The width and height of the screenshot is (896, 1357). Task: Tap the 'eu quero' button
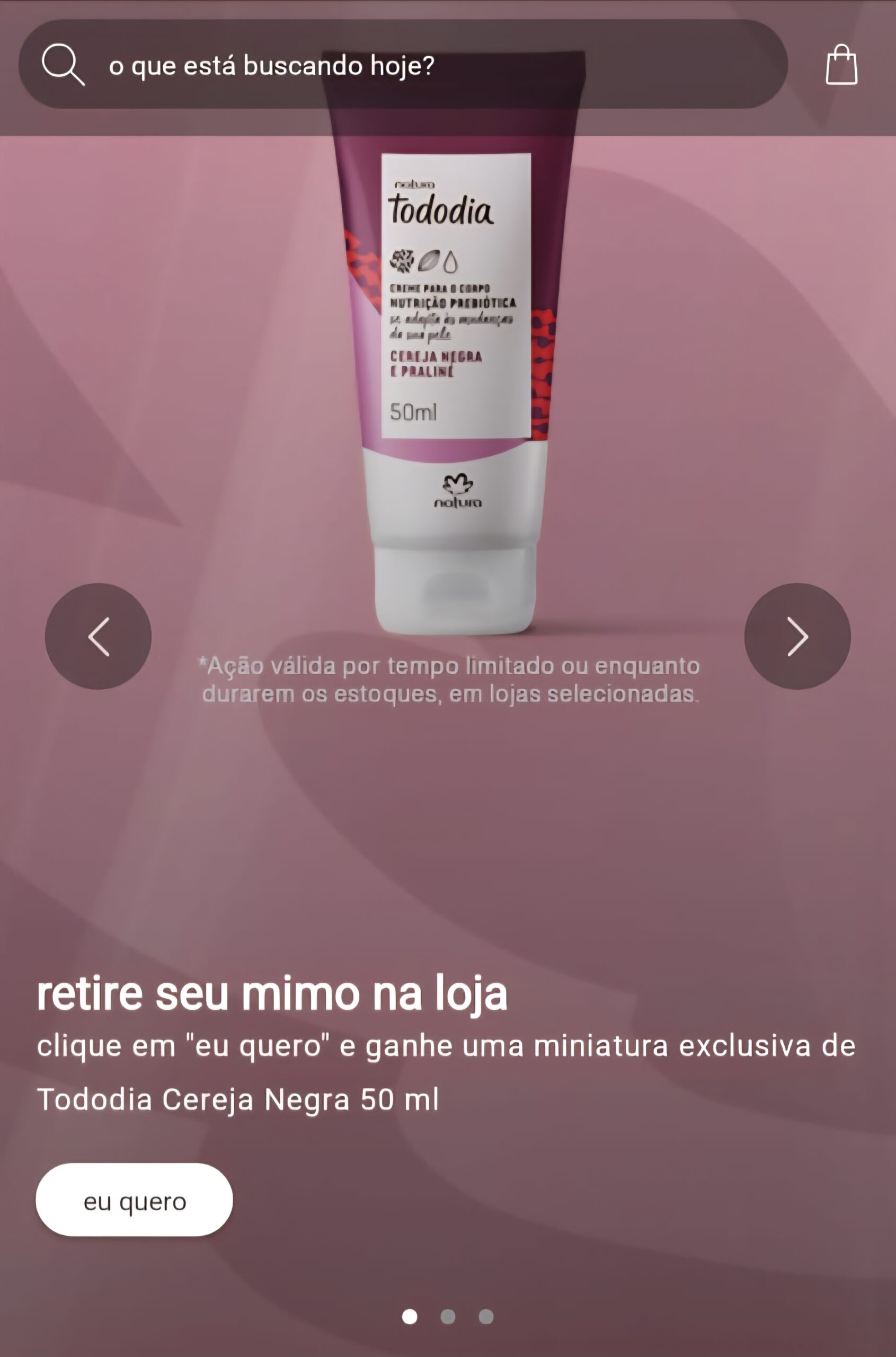[x=134, y=1200]
